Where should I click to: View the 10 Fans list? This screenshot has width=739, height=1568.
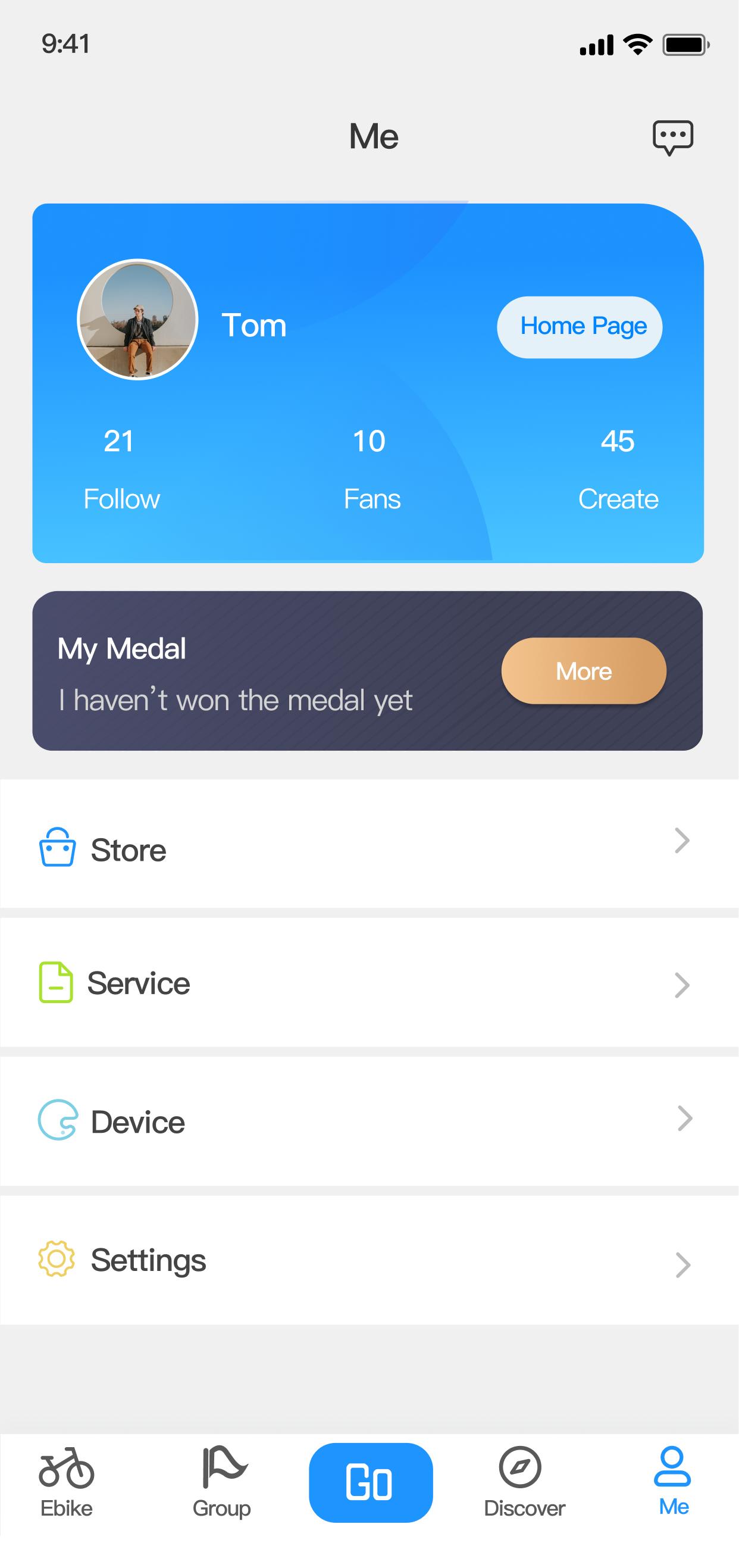371,469
